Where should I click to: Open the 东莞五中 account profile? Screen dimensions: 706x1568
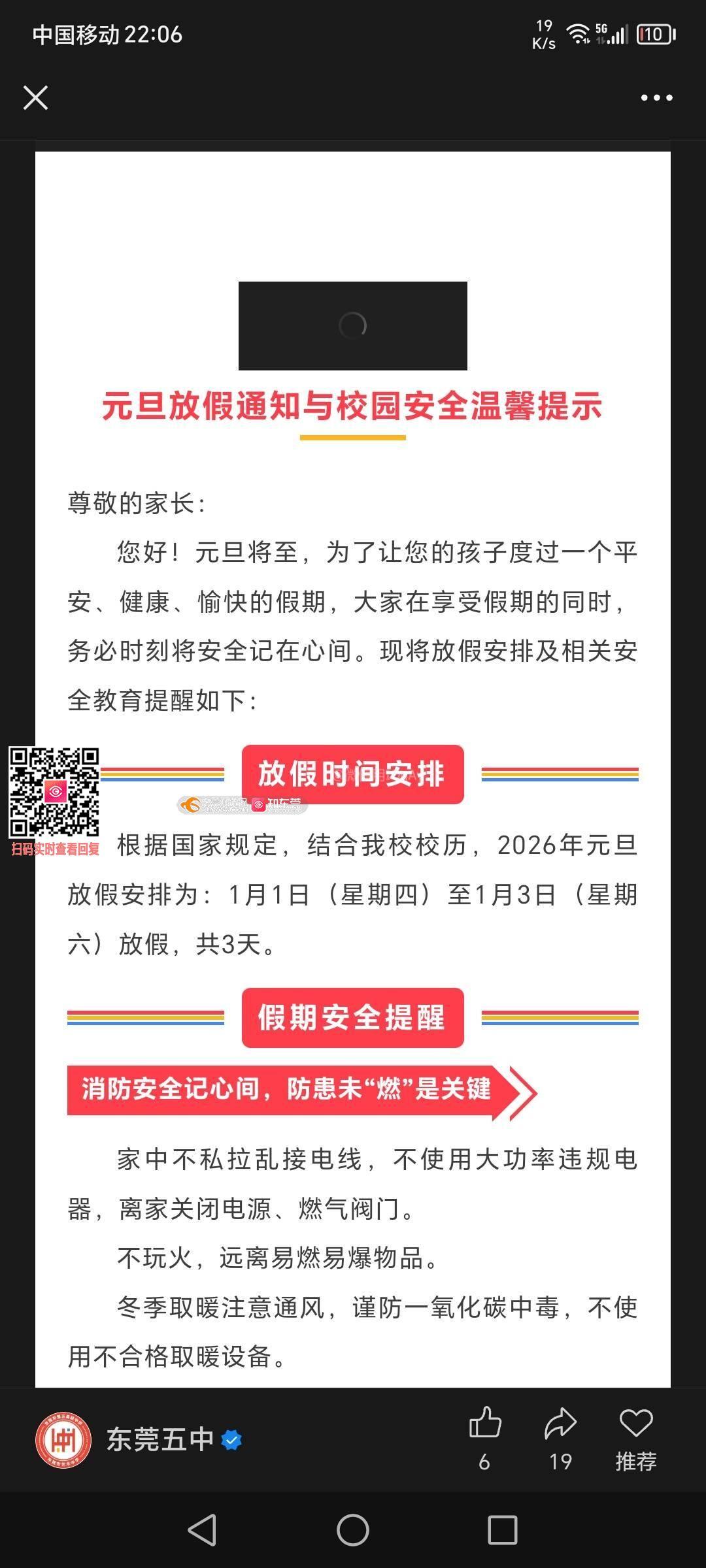click(x=160, y=1441)
